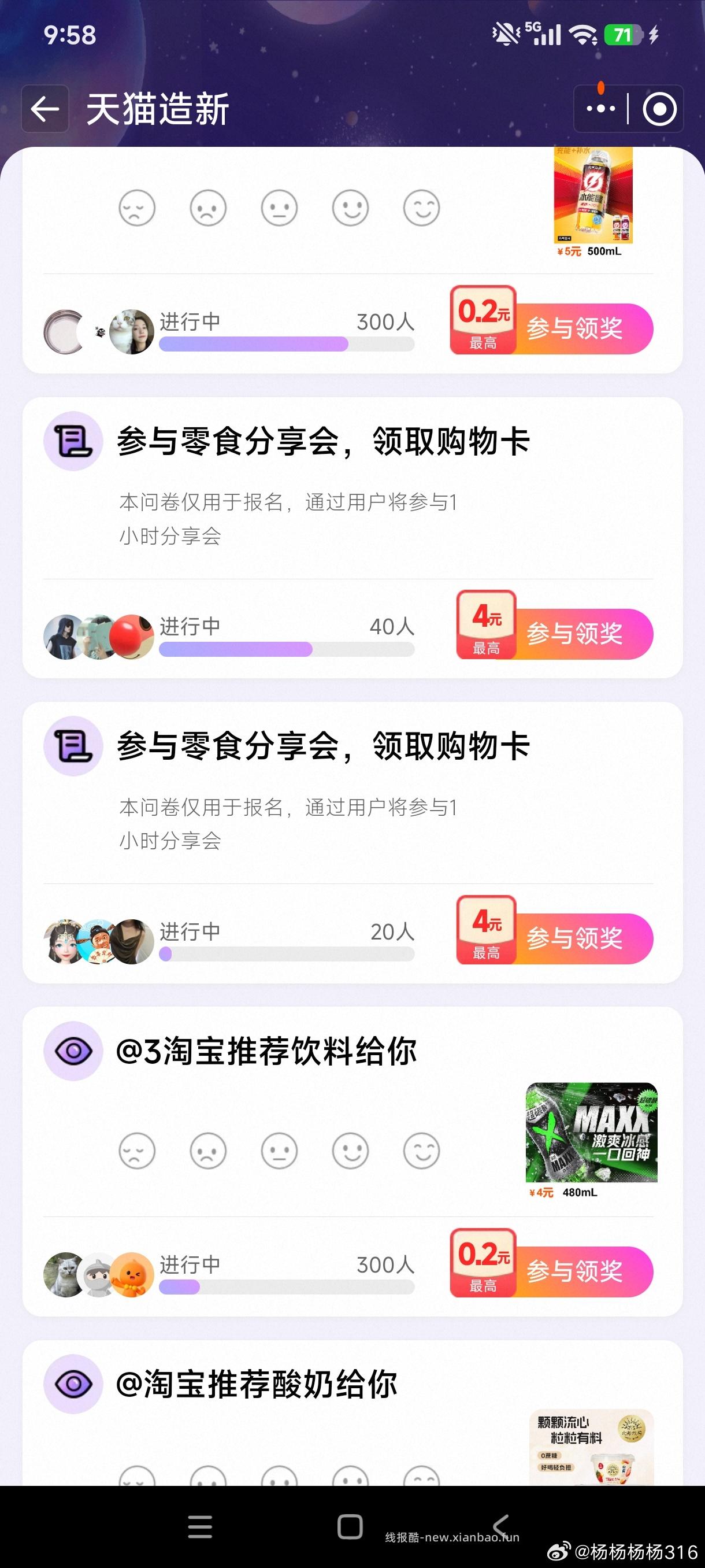Screen dimensions: 705x1568
Task: Select the happiest smiley face for 冰能量 drink
Action: point(422,208)
